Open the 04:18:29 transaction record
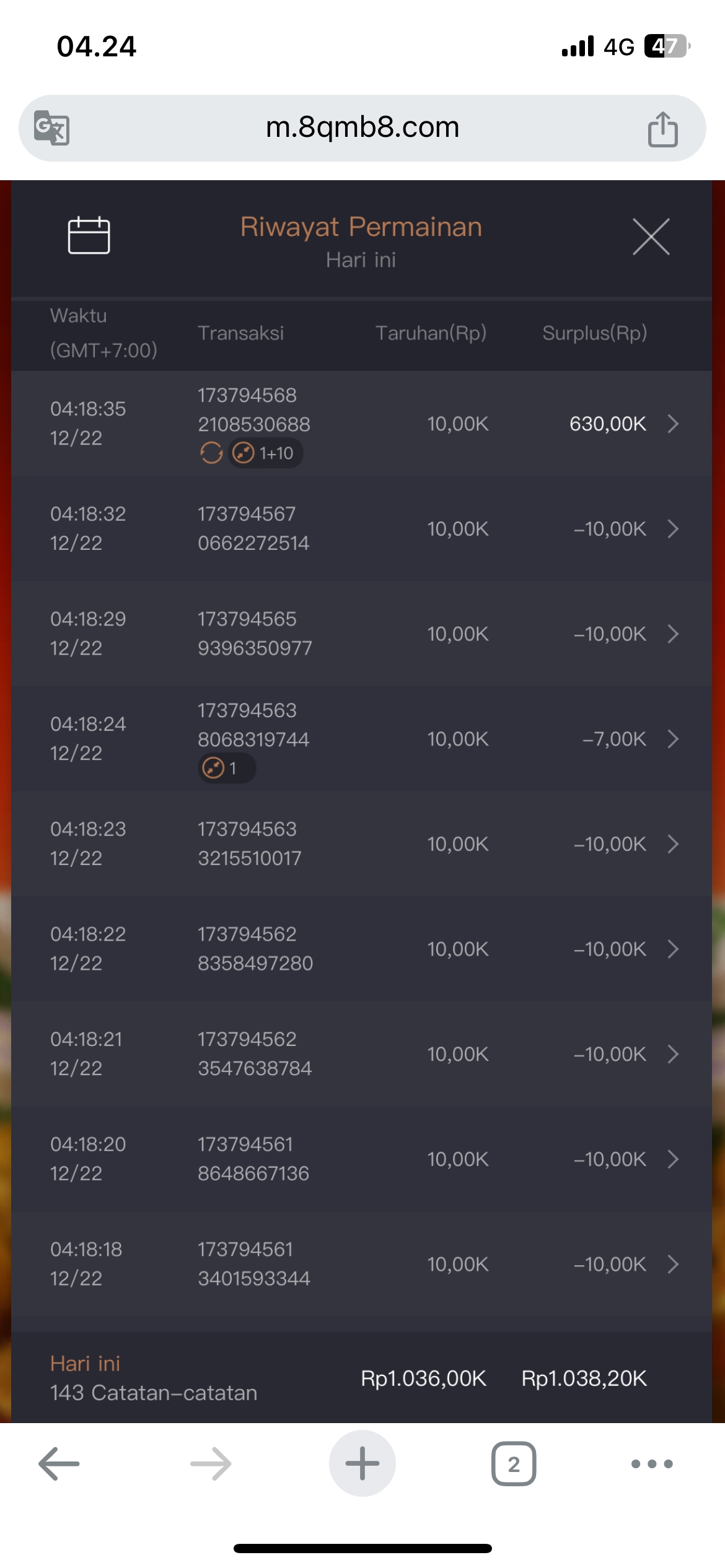Screen dimensions: 725x1568 672,634
